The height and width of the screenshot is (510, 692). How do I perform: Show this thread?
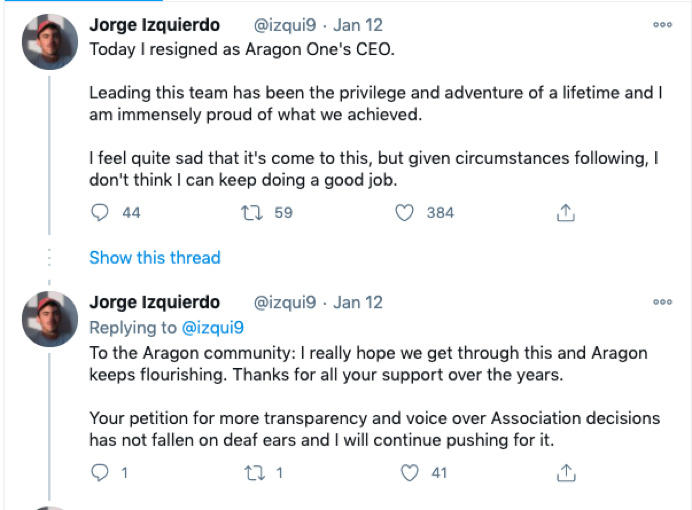(x=154, y=257)
